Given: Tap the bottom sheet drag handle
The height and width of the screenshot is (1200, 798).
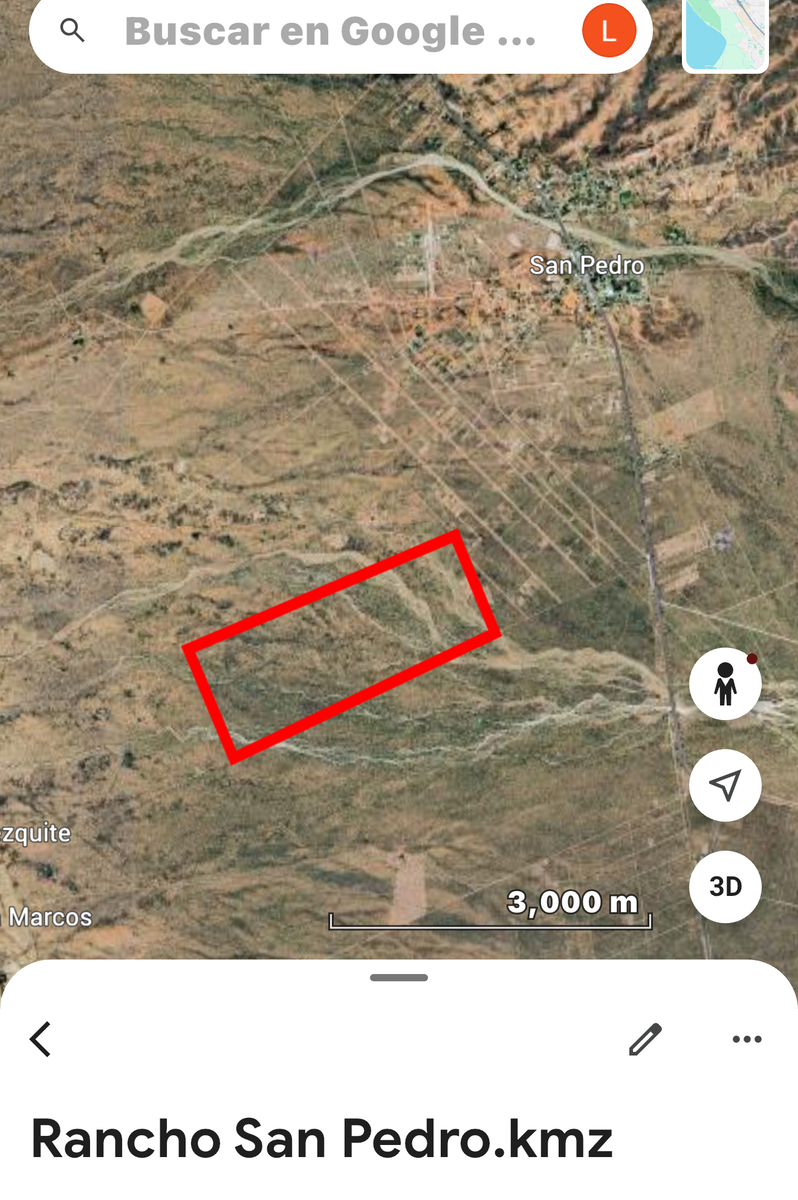Looking at the screenshot, I should pyautogui.click(x=399, y=977).
